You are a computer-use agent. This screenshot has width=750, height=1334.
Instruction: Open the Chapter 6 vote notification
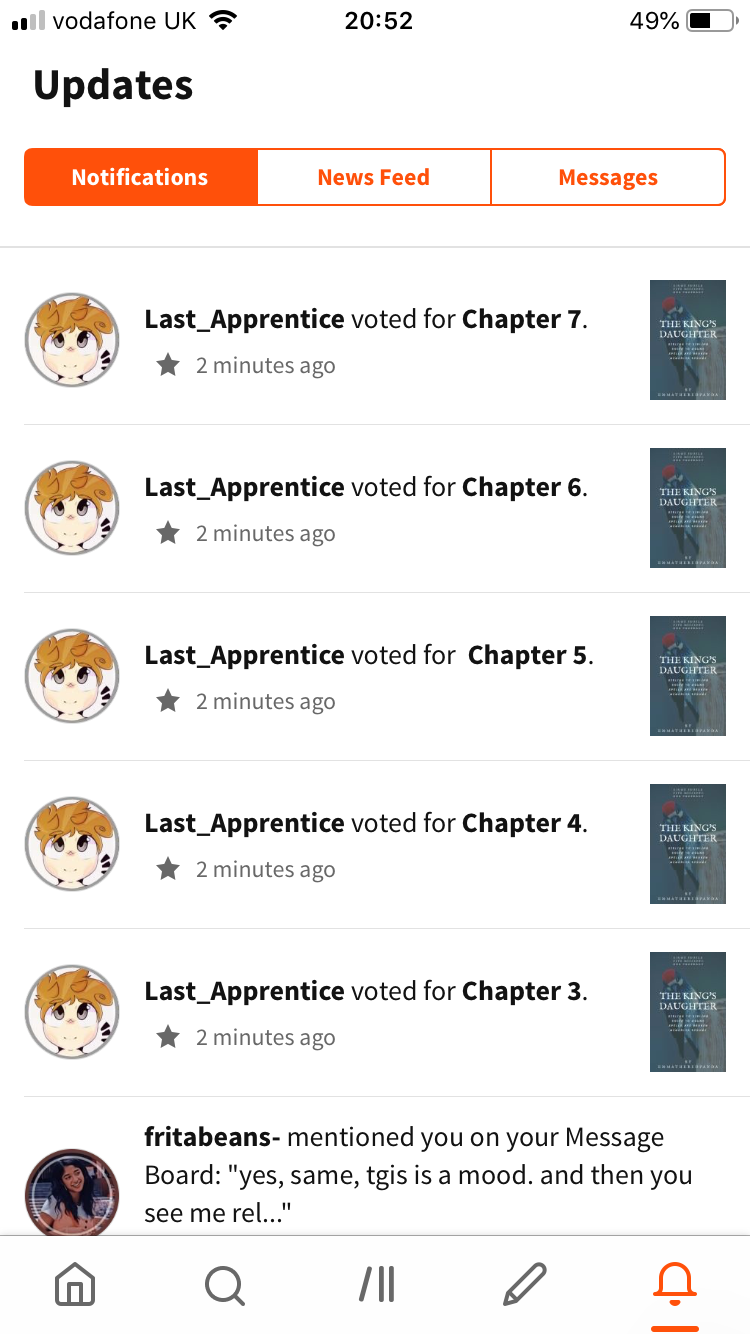click(x=365, y=508)
